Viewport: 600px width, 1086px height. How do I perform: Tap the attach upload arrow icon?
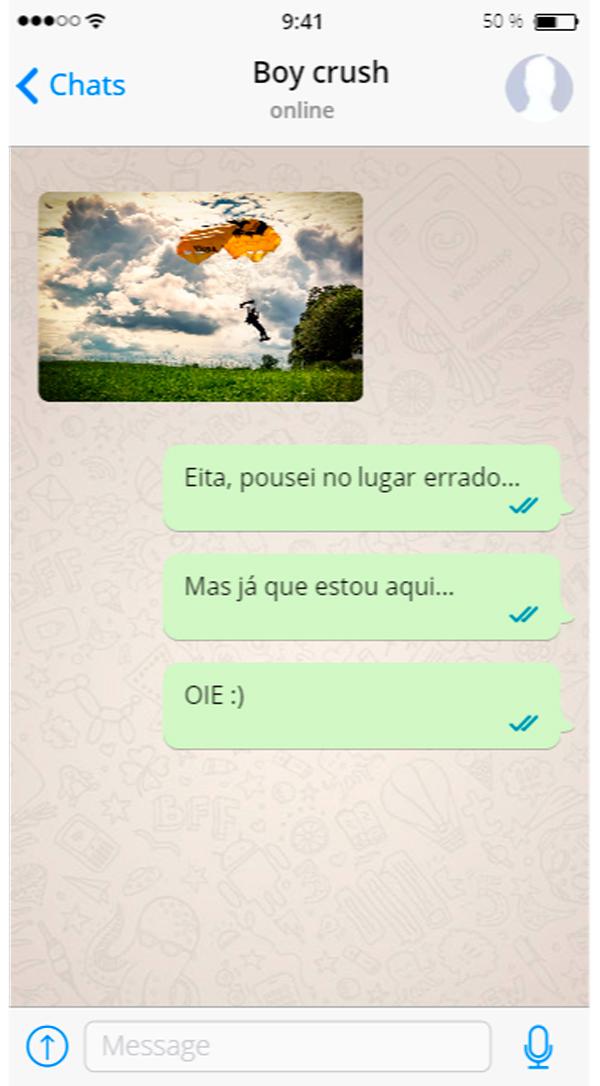click(x=47, y=1046)
